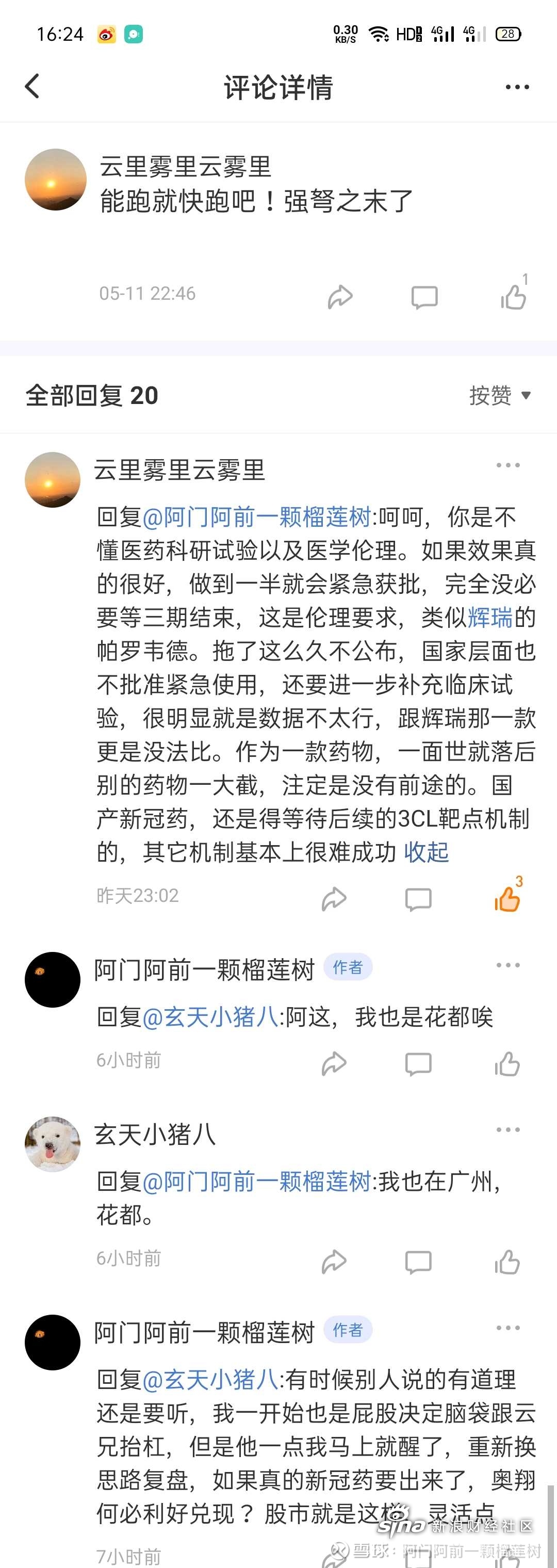Open 玄天小猪八's profile avatar
557x1568 pixels.
(53, 1143)
